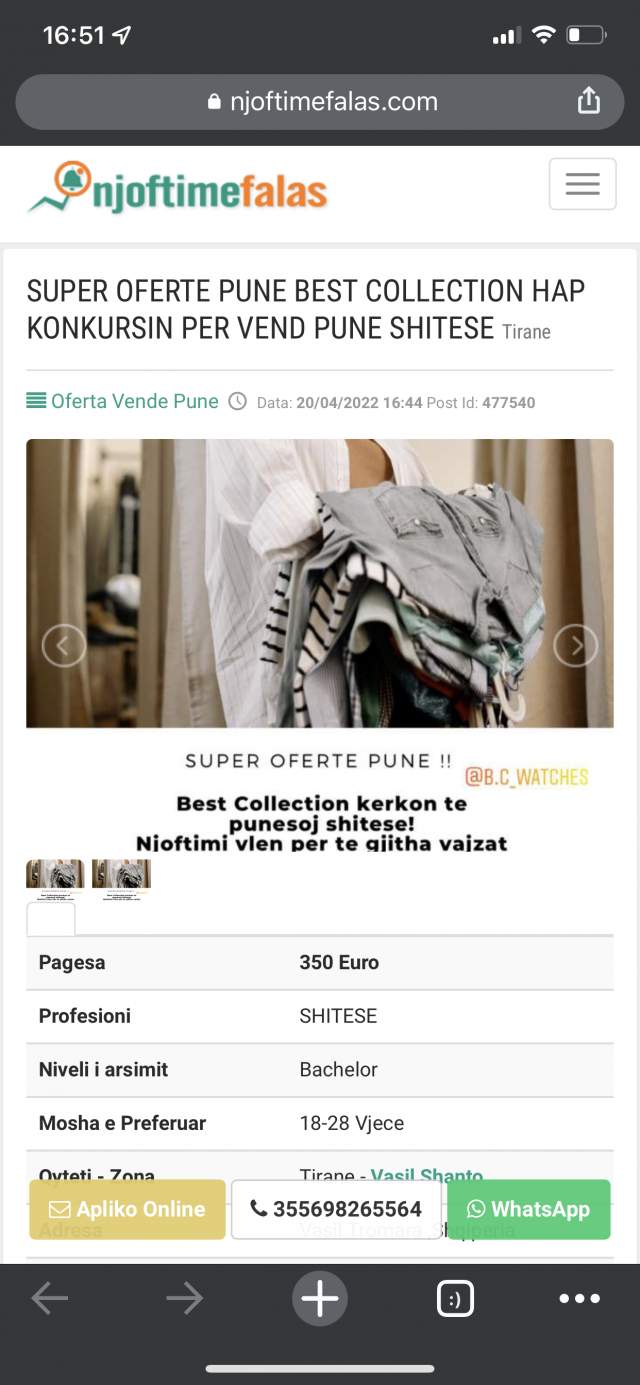Open the Vasil Shanto zone link
This screenshot has height=1385, width=640.
pos(427,1176)
